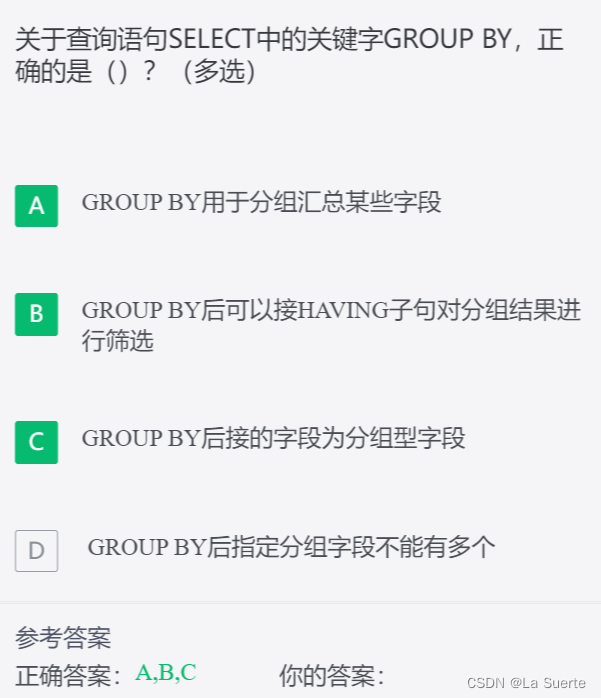Choose option C about grouping-type fields
The image size is (601, 698).
click(37, 442)
